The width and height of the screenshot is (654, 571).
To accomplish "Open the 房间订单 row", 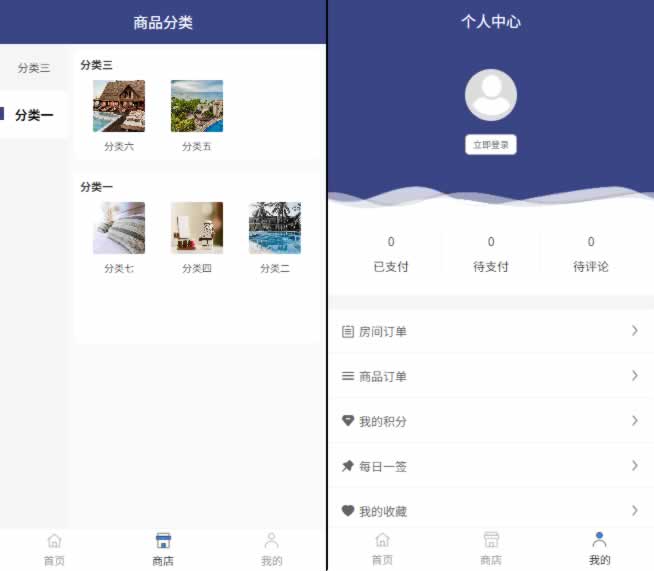I will click(491, 331).
